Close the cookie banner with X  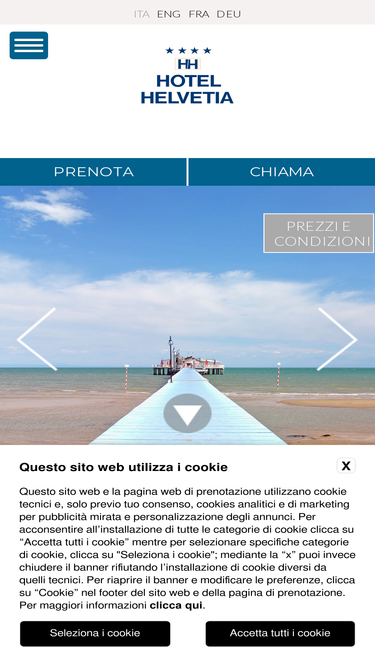(x=346, y=466)
